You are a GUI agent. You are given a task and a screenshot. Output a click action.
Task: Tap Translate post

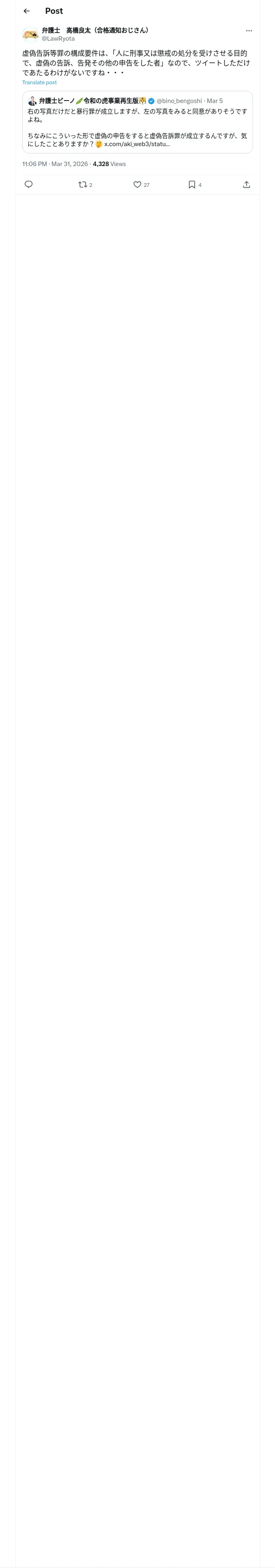pos(40,82)
